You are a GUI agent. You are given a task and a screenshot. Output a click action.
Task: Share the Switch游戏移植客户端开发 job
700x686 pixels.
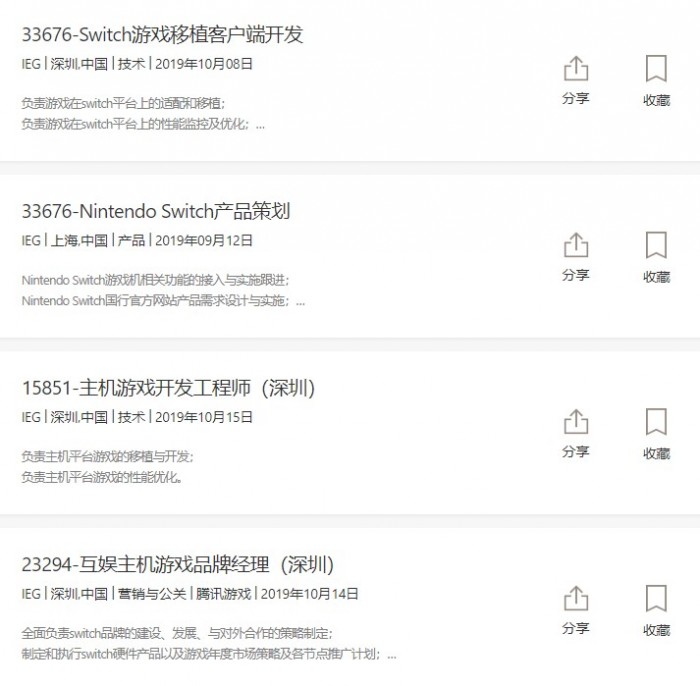tap(576, 79)
